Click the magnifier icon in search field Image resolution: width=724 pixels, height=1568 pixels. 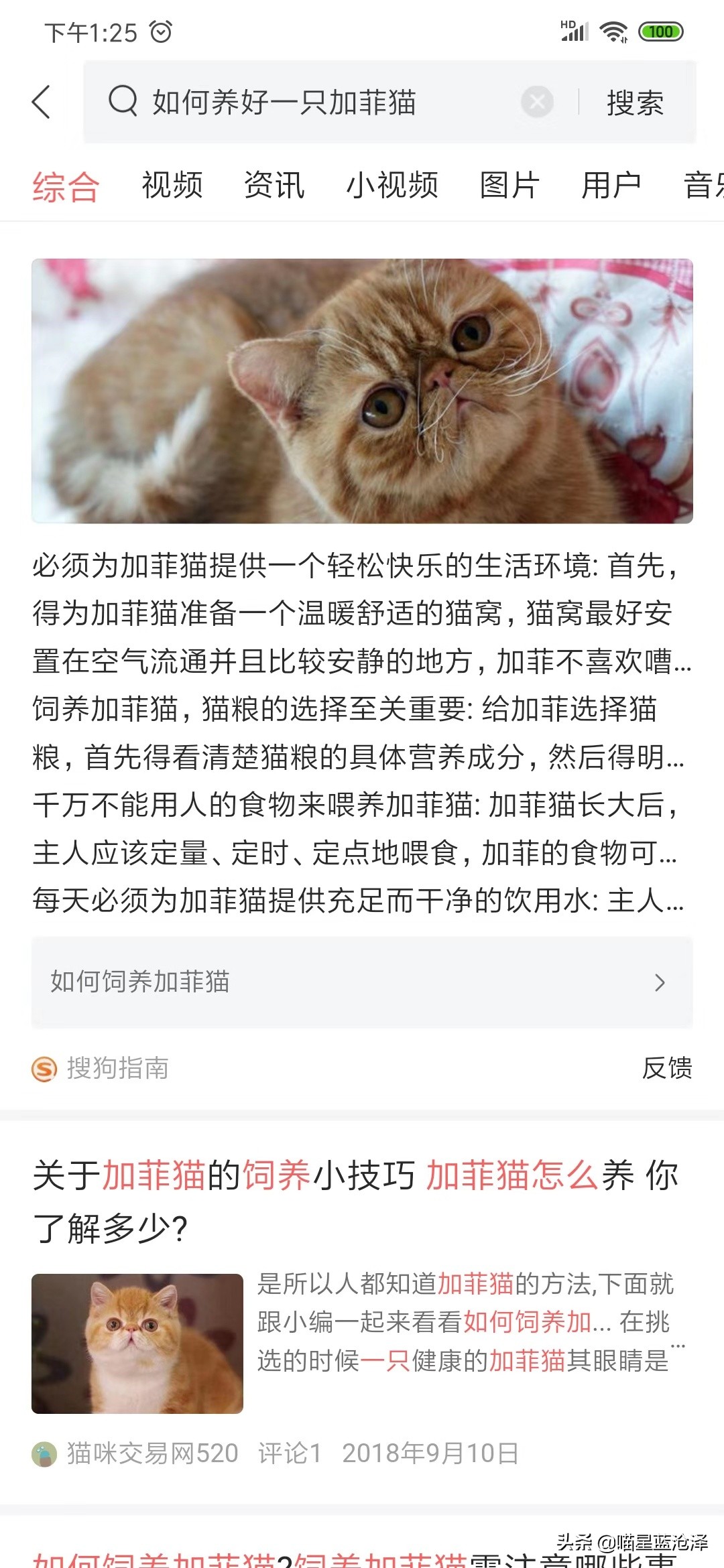point(123,102)
